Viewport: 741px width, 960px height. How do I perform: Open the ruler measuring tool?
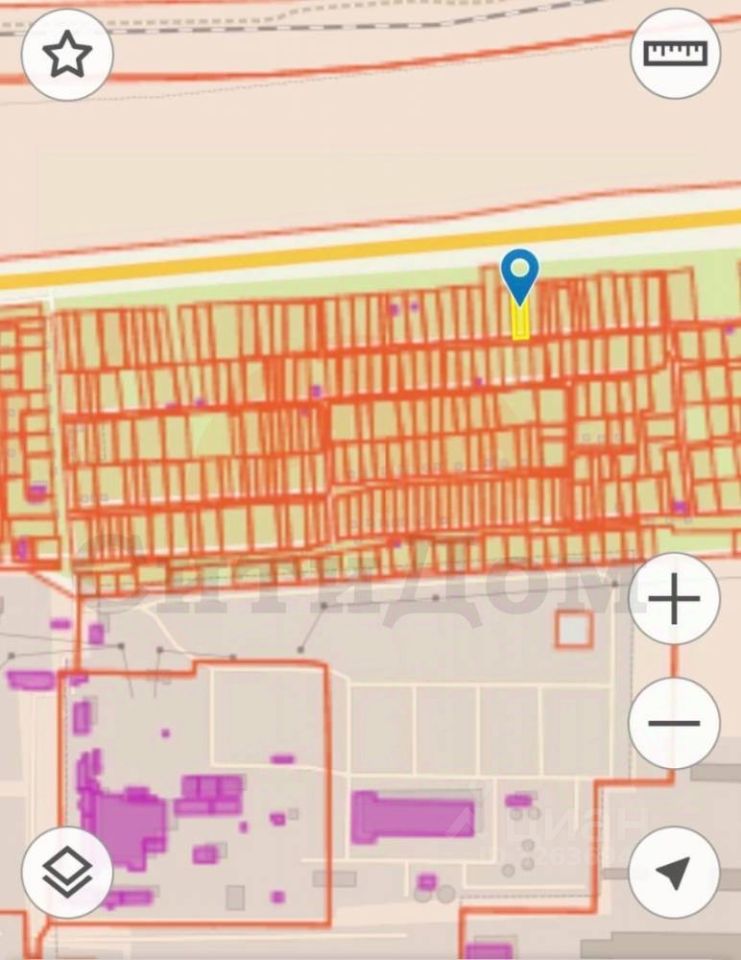click(675, 53)
